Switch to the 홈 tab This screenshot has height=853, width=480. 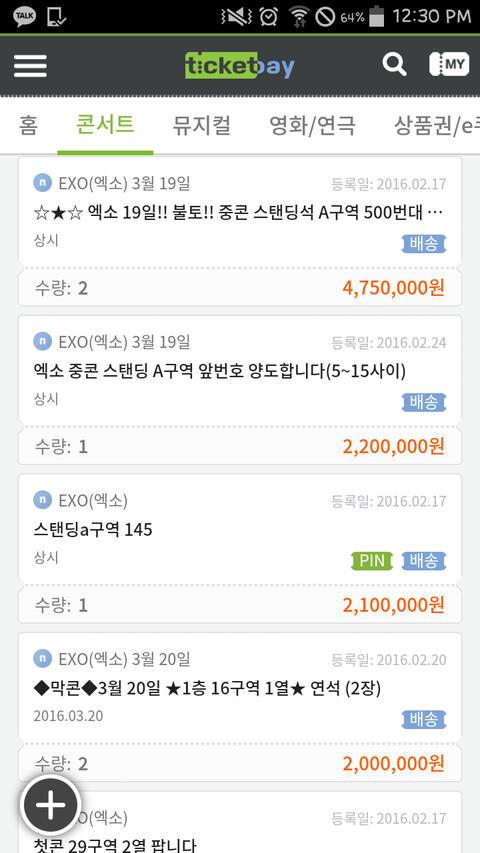pos(28,126)
